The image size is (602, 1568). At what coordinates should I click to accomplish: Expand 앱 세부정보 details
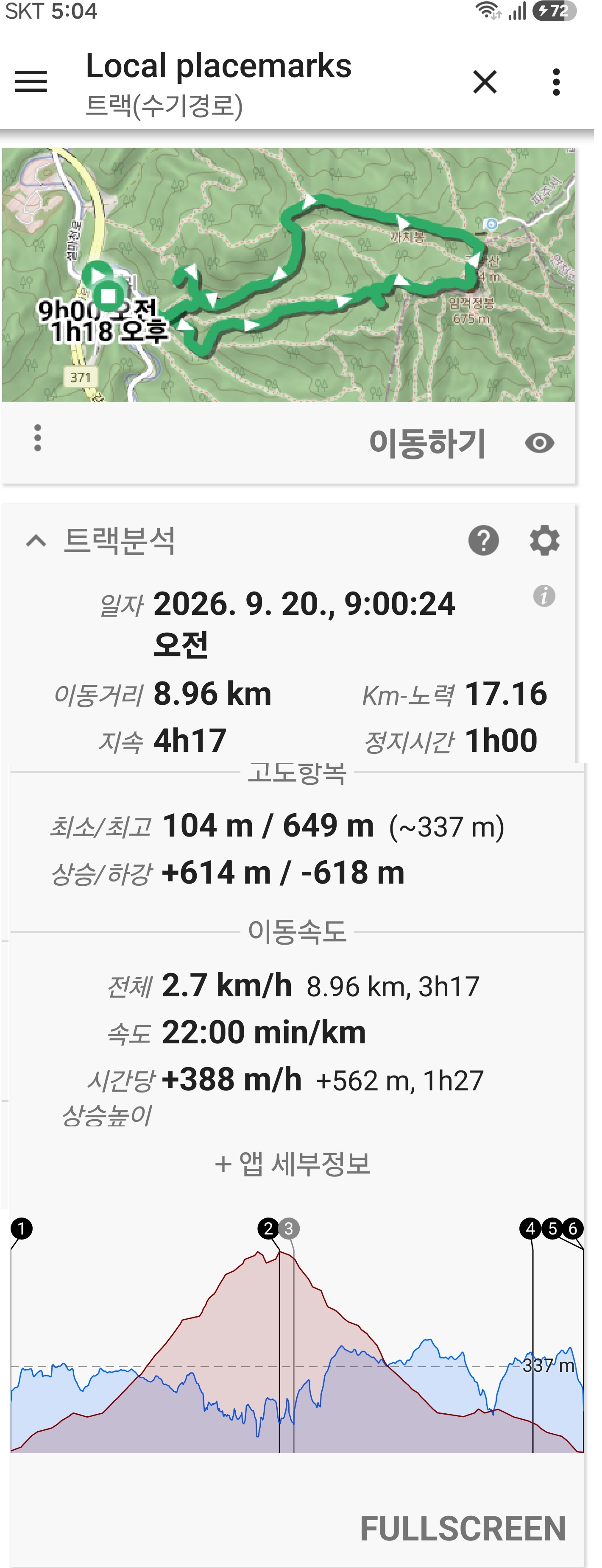[292, 1164]
